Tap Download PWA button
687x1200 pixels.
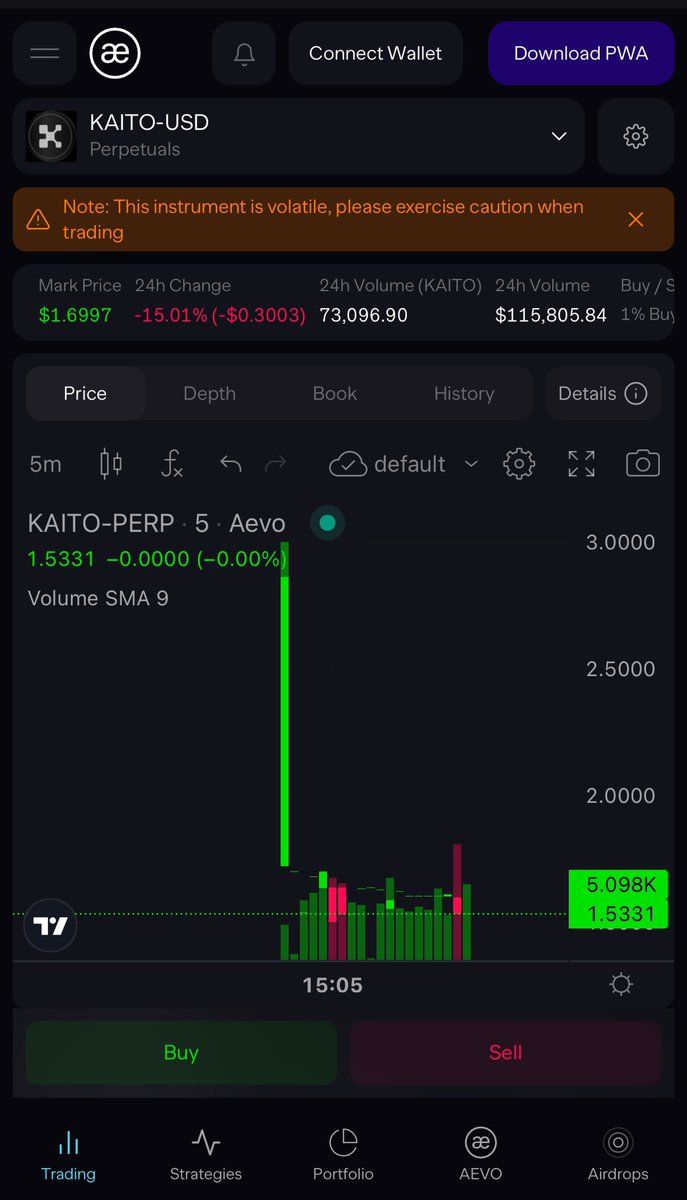(x=581, y=53)
